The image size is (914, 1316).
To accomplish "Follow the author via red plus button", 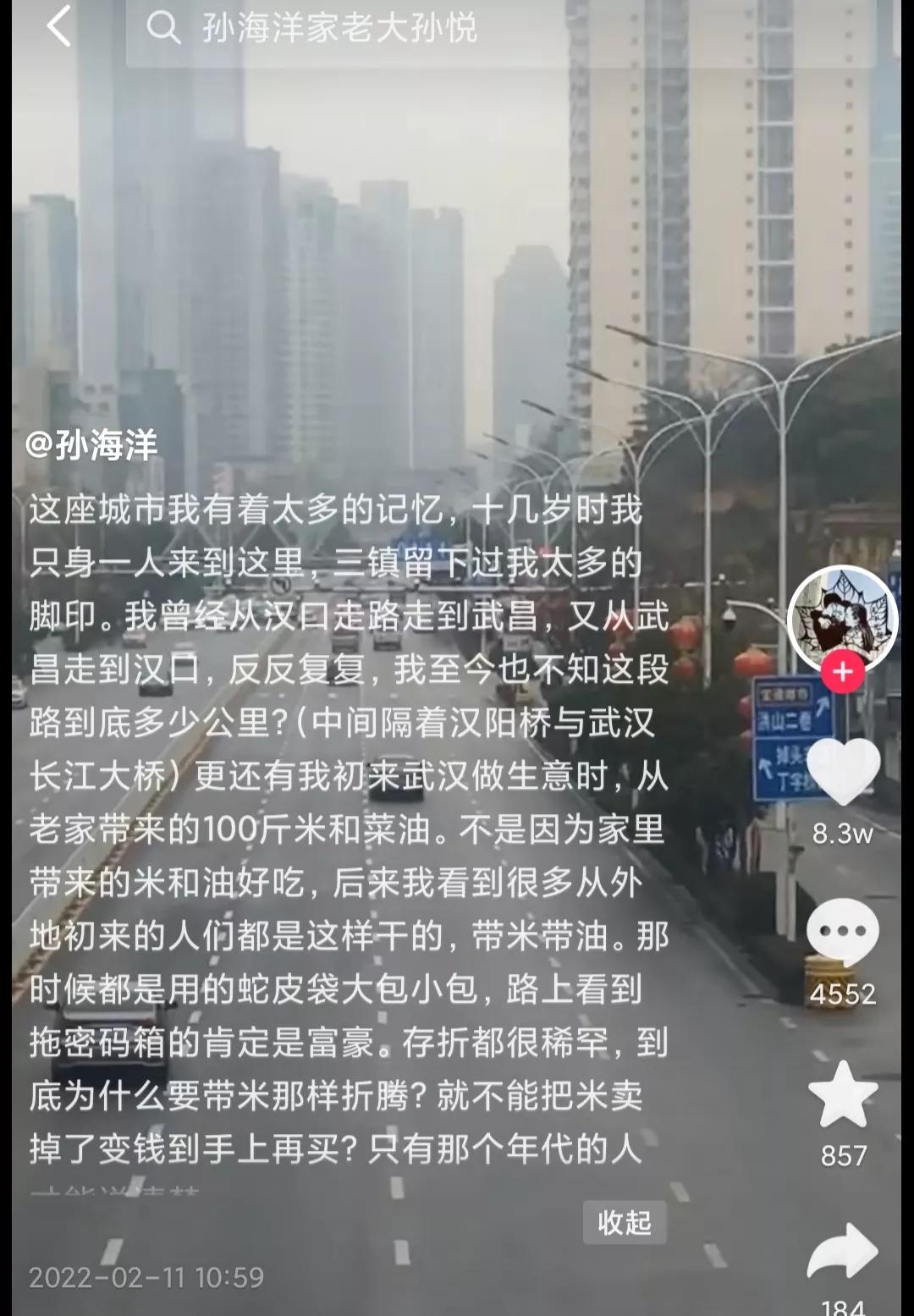I will tap(842, 673).
